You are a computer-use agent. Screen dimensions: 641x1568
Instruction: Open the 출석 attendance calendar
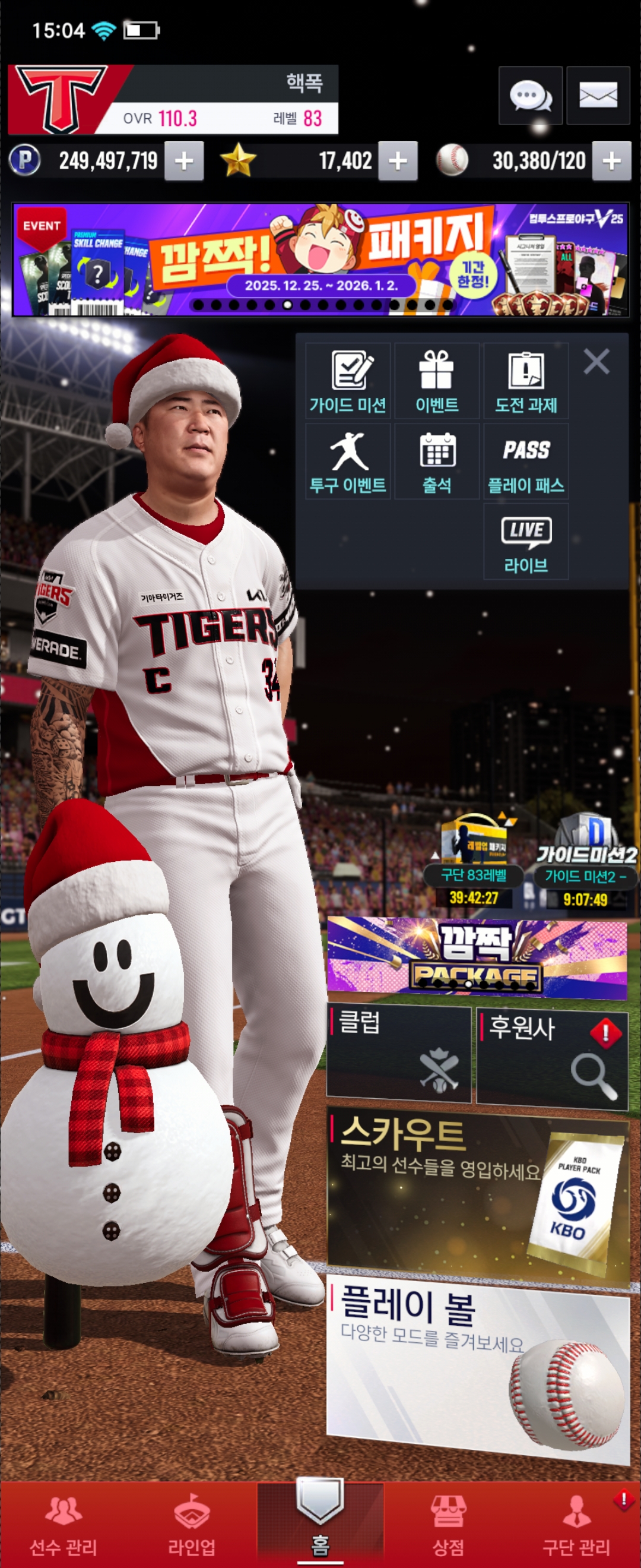437,461
